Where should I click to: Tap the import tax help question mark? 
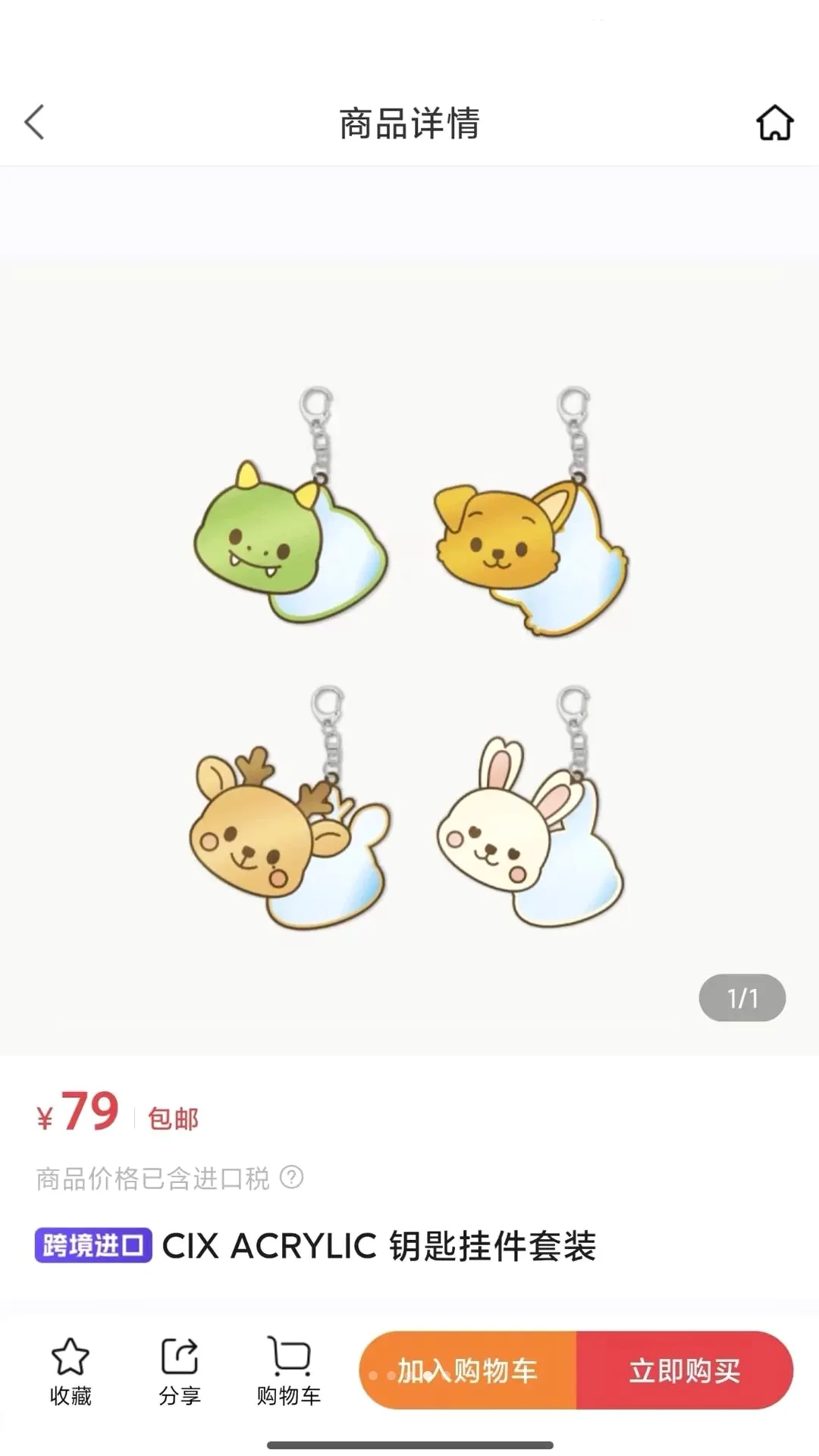pos(292,1177)
